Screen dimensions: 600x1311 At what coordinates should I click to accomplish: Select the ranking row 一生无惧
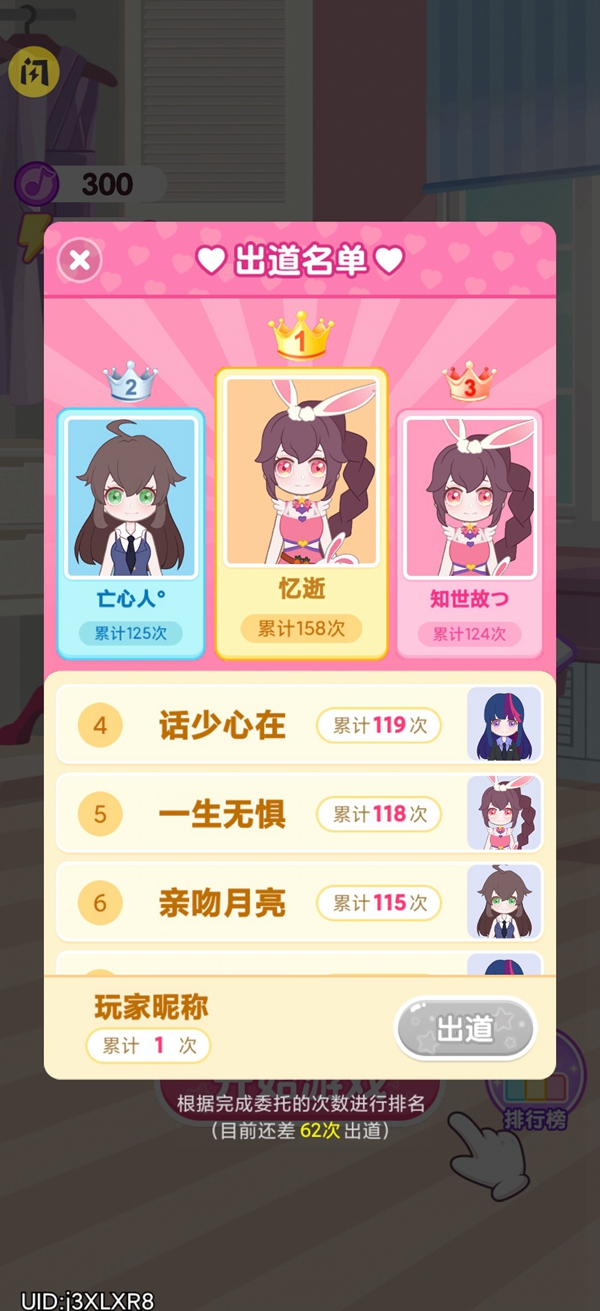tap(300, 814)
